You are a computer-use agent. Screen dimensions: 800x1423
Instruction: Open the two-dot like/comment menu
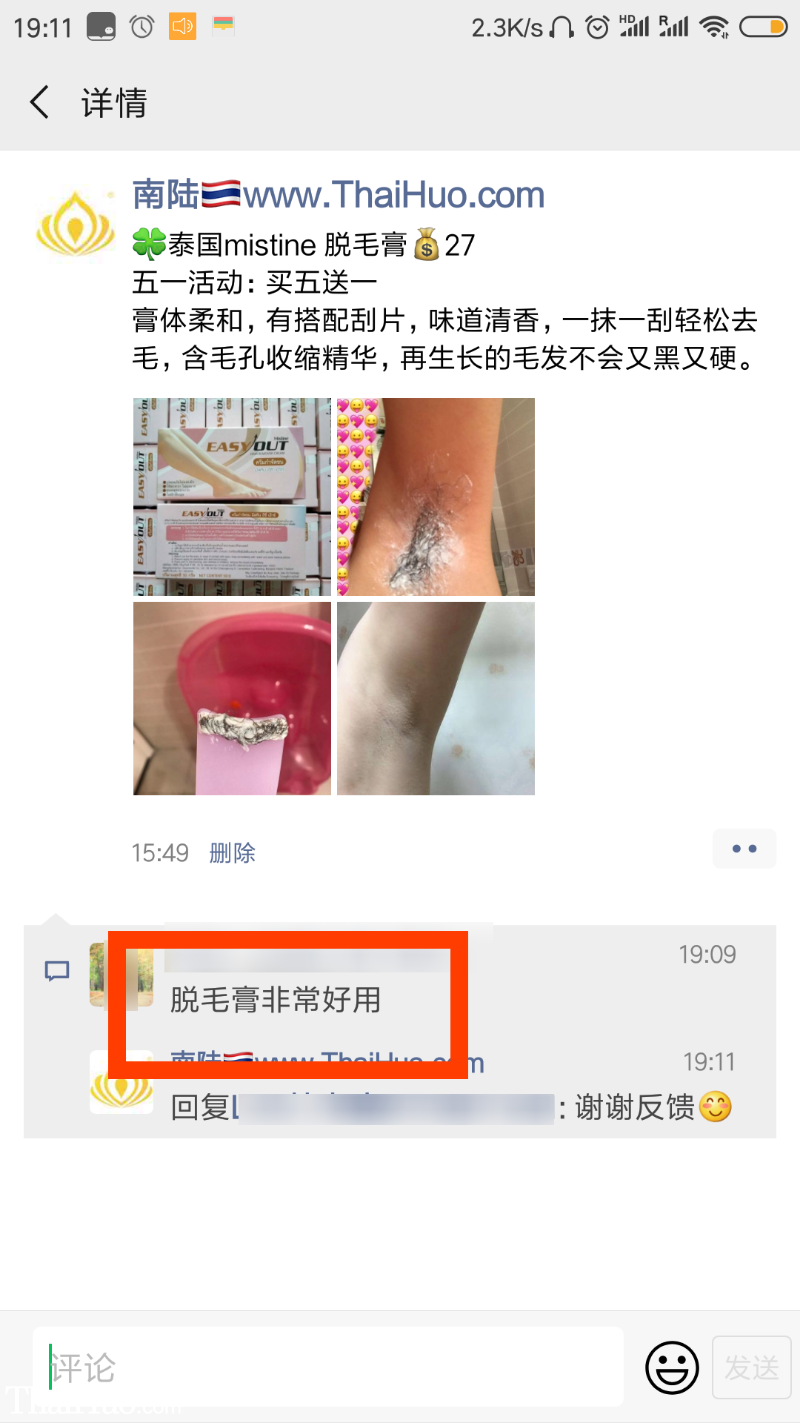744,849
